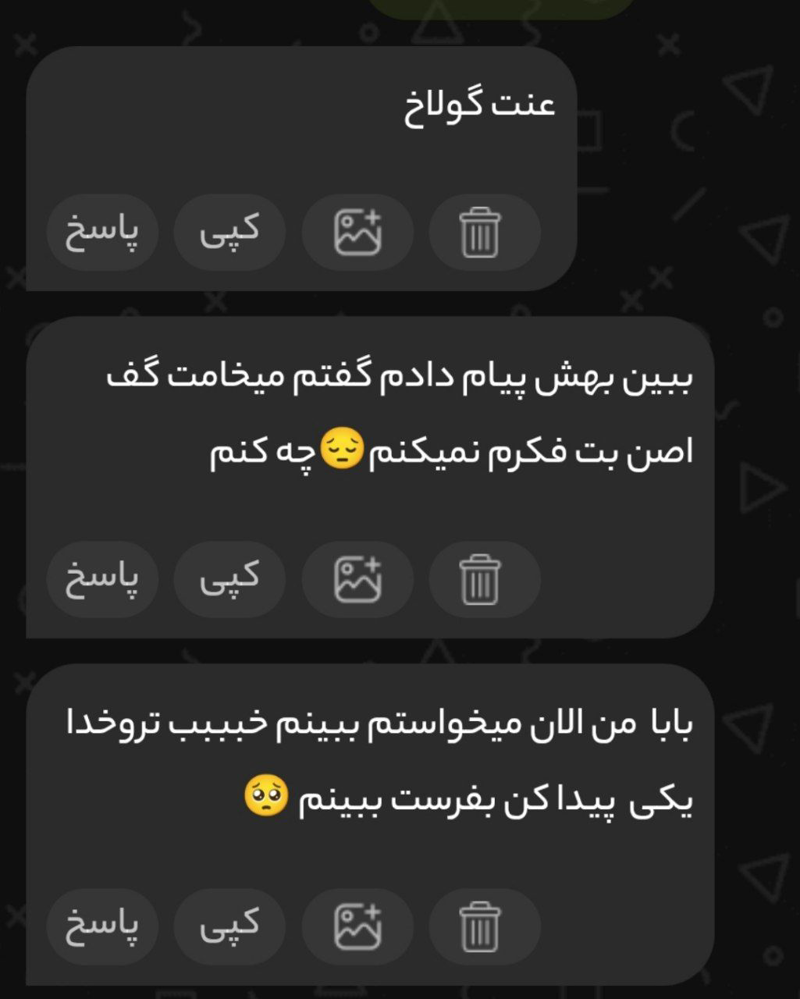Delete the message 'عنت گولاخ'
Image resolution: width=800 pixels, height=999 pixels.
pos(483,232)
